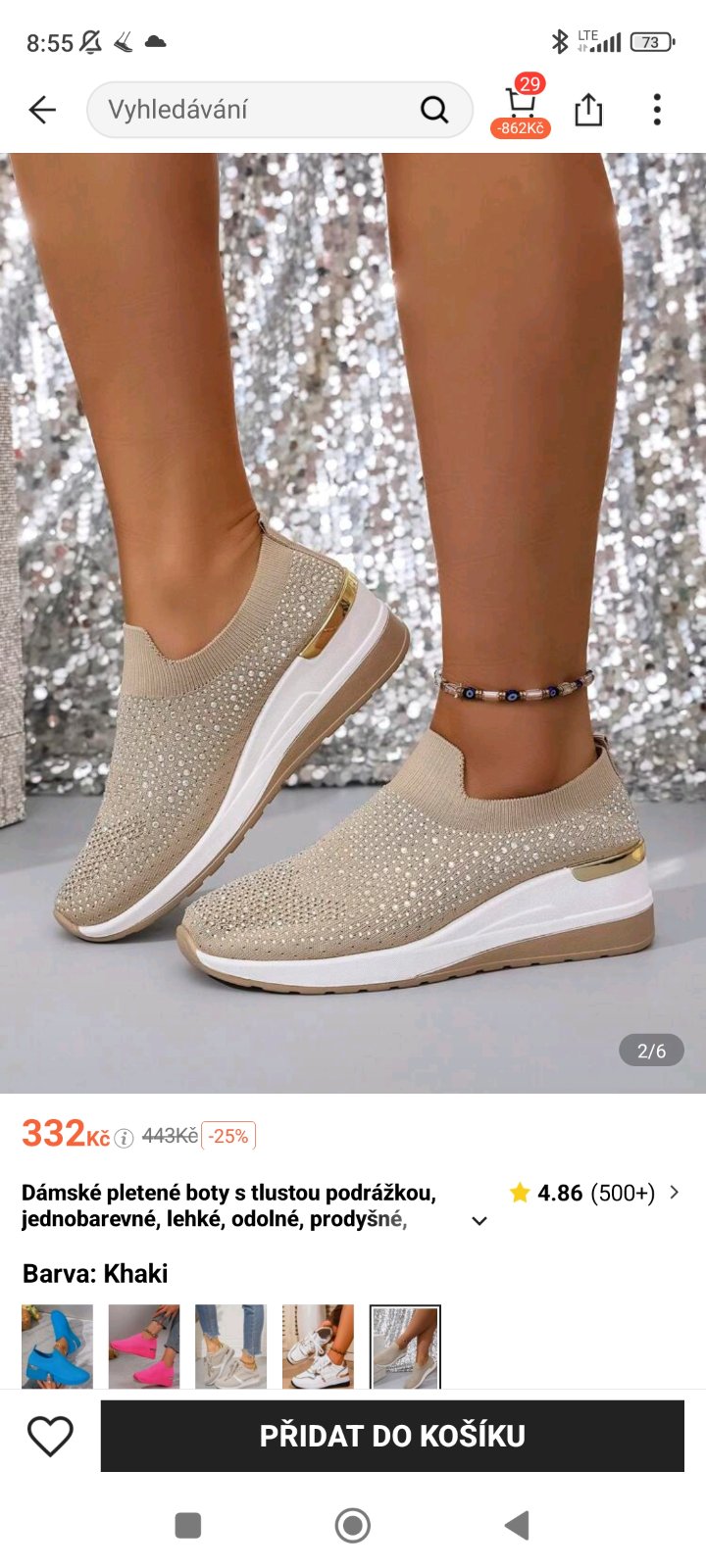Select the Khaki shoe color variant
Image resolution: width=706 pixels, height=1568 pixels.
tap(405, 1346)
